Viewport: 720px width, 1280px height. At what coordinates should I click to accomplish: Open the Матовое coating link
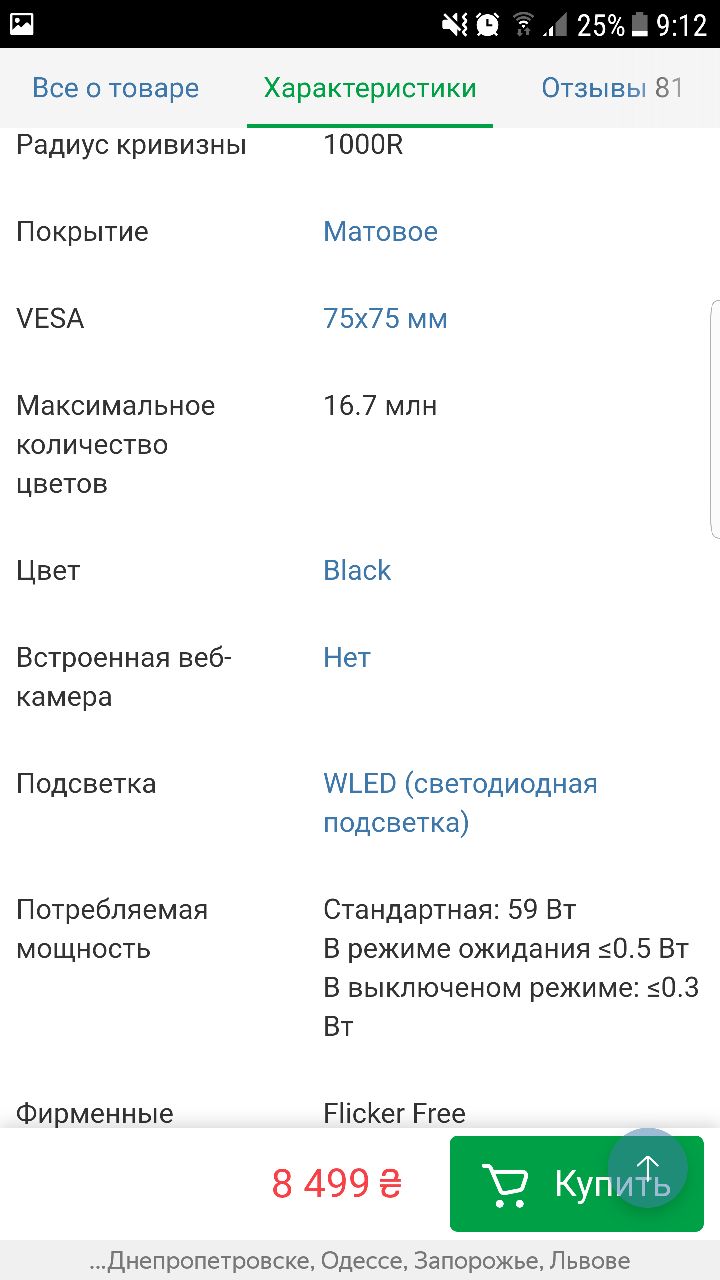point(380,232)
